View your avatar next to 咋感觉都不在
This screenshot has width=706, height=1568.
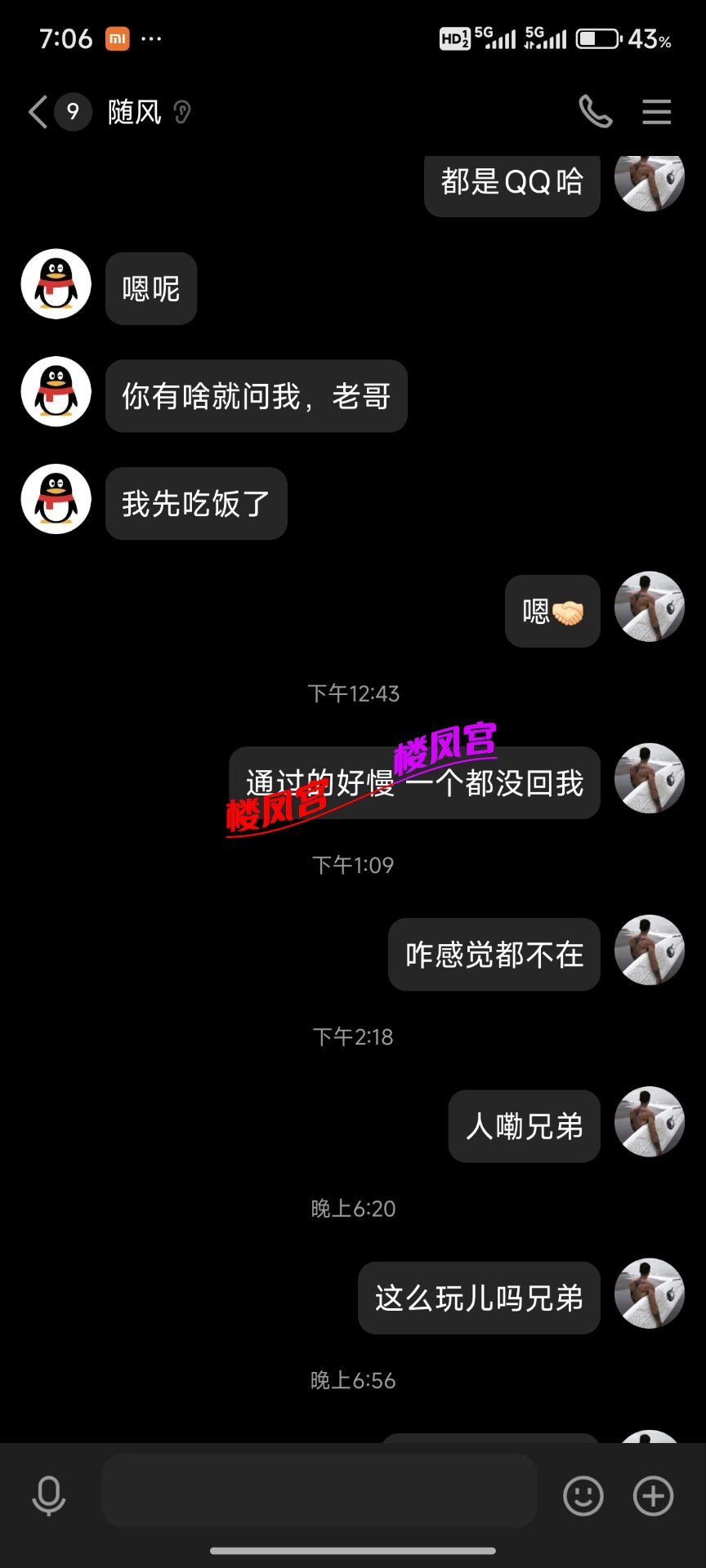(649, 950)
